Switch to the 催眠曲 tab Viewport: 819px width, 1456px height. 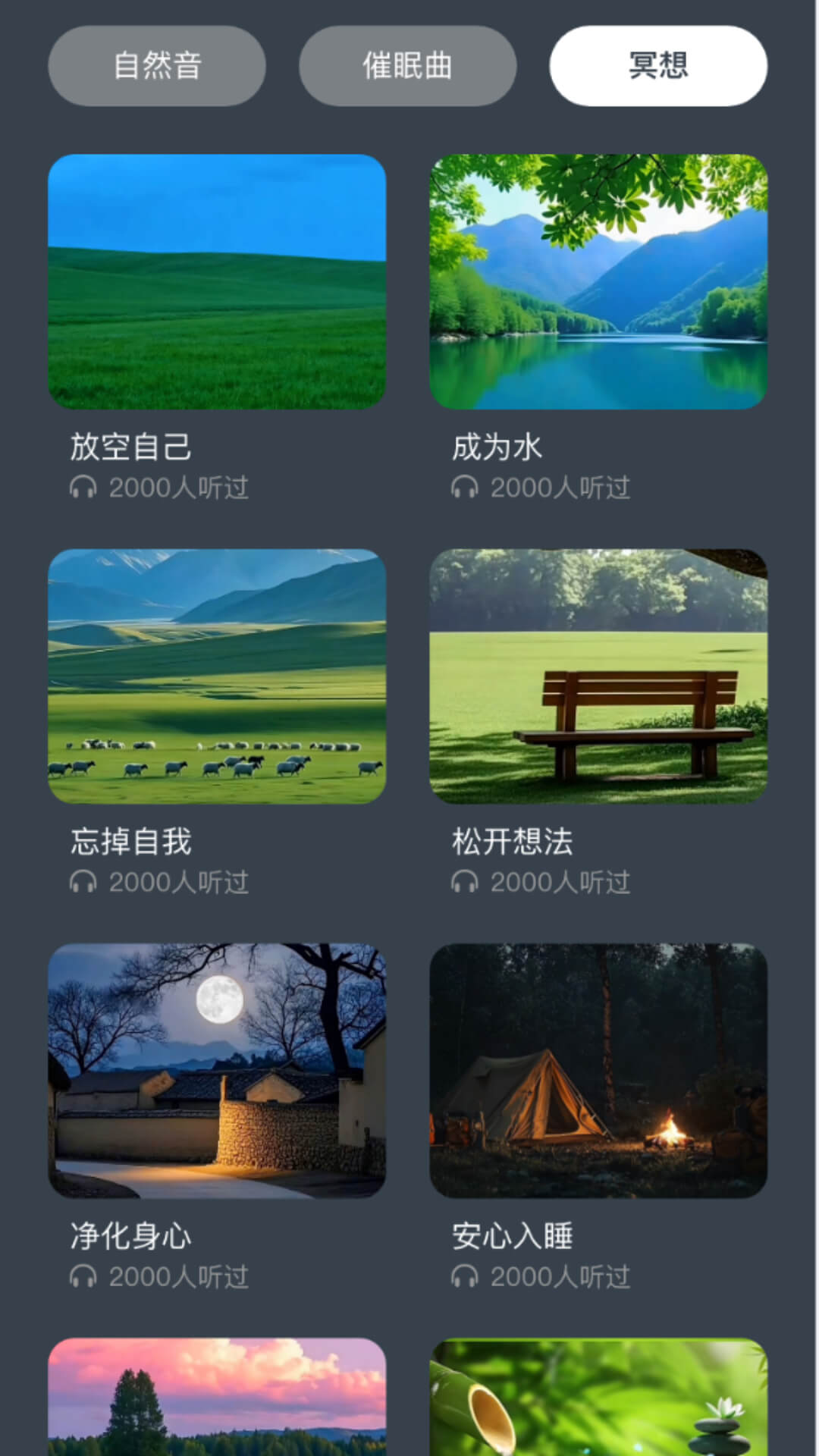click(408, 66)
